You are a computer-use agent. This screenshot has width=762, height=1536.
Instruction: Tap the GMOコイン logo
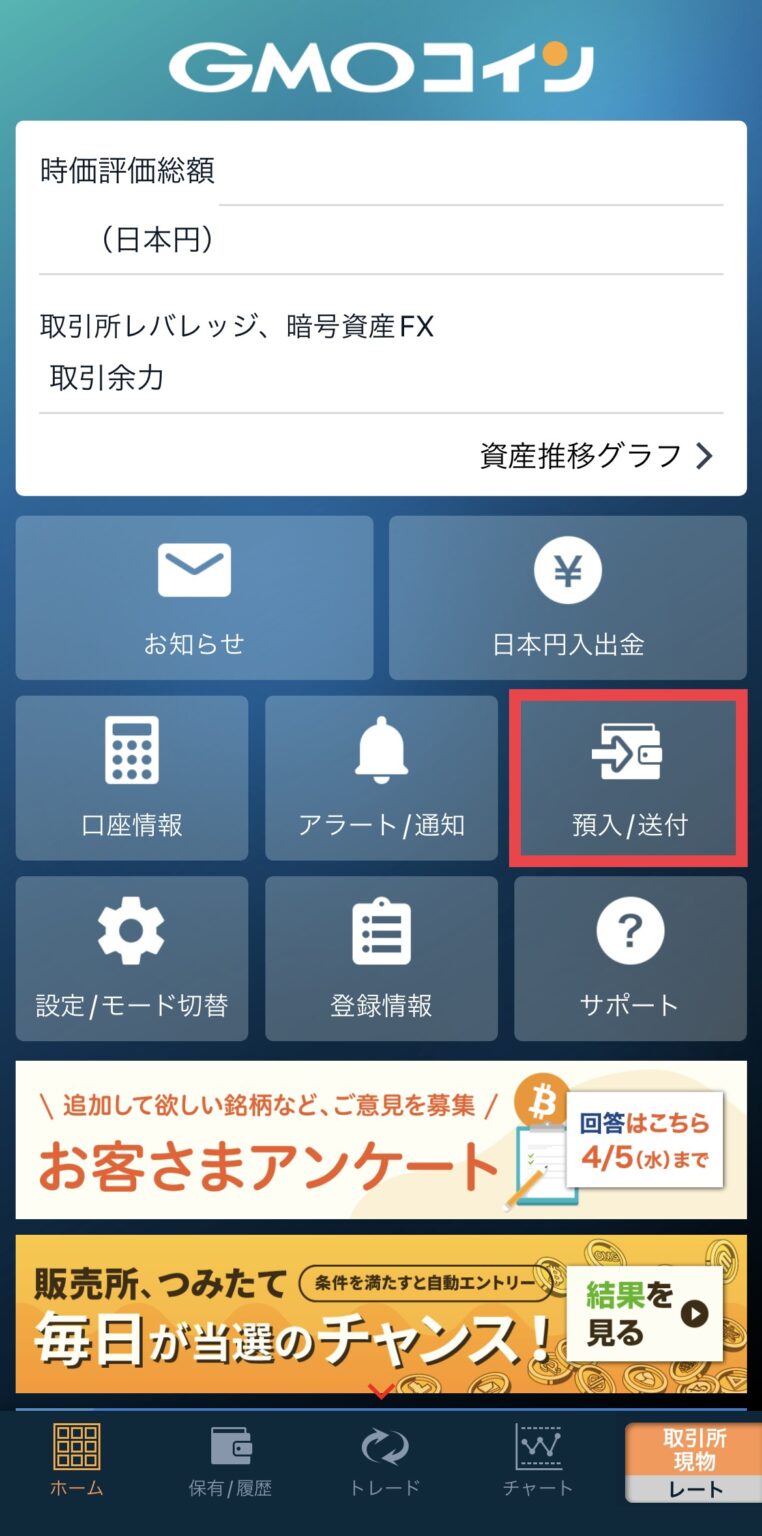point(381,62)
